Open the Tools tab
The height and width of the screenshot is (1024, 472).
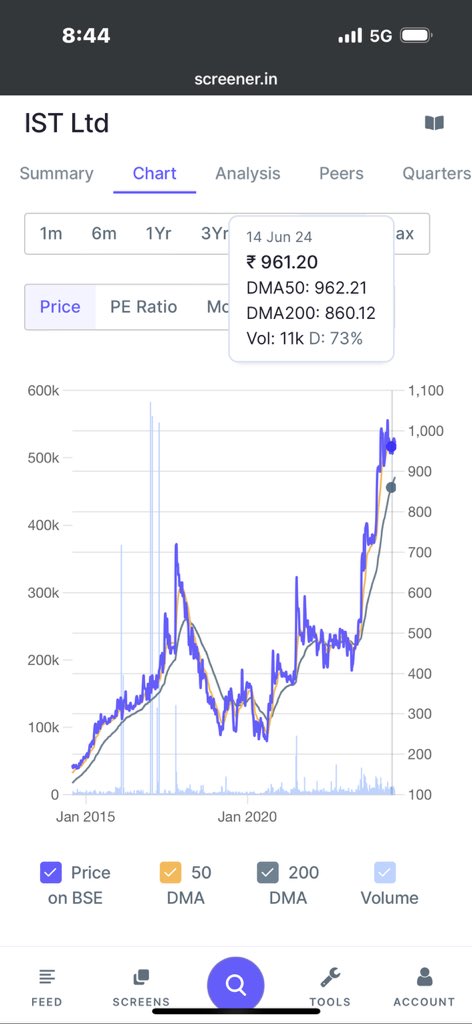[330, 986]
